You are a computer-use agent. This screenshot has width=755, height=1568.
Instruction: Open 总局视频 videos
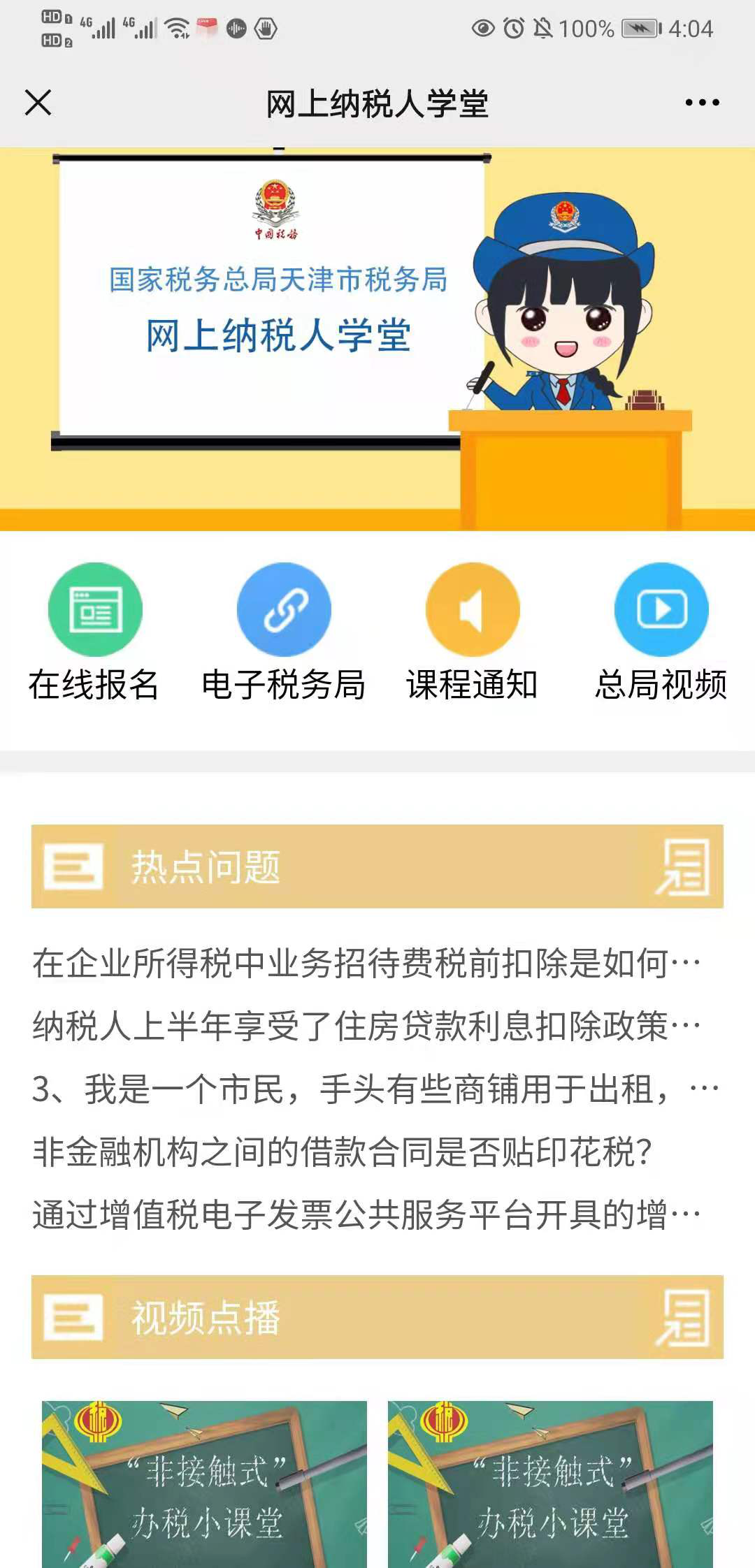point(661,632)
